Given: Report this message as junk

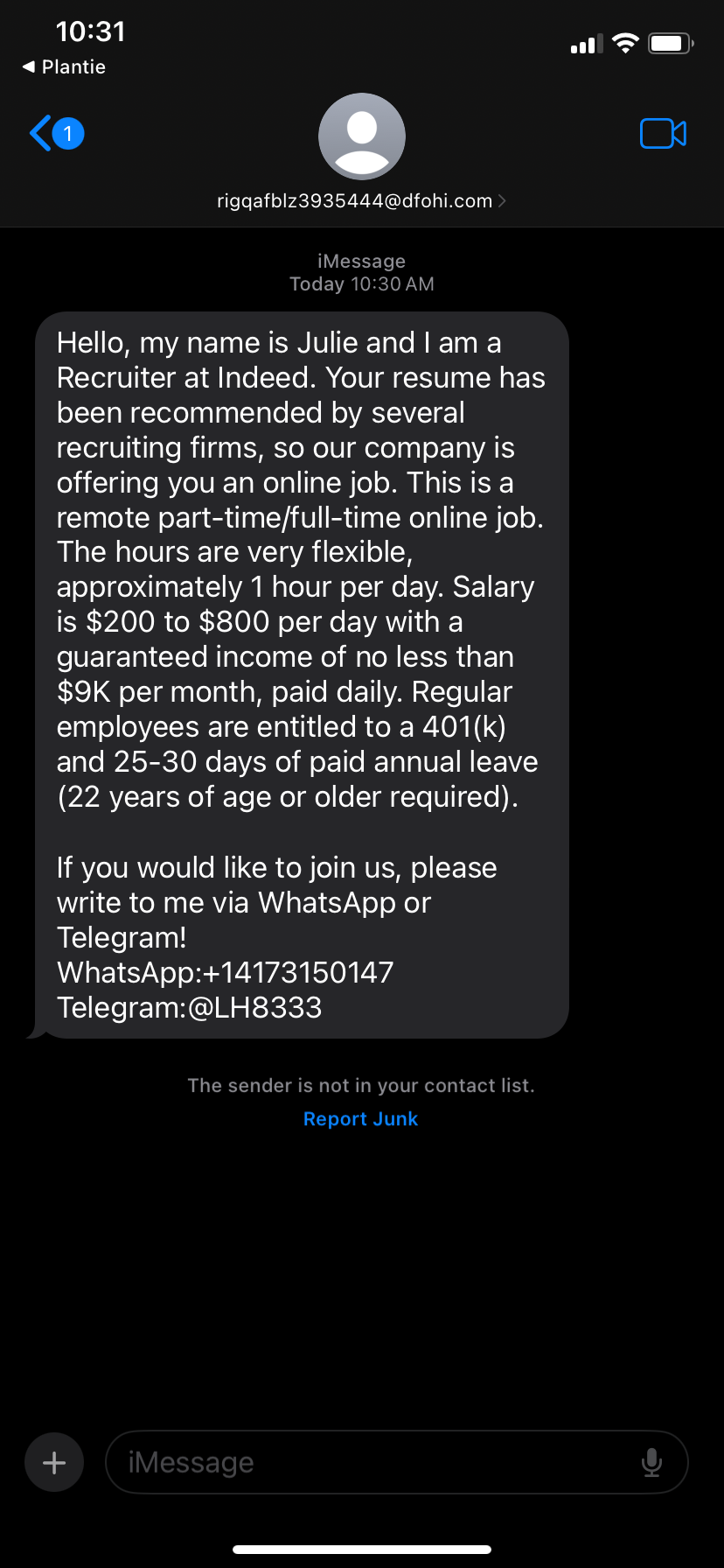Looking at the screenshot, I should (x=360, y=1119).
